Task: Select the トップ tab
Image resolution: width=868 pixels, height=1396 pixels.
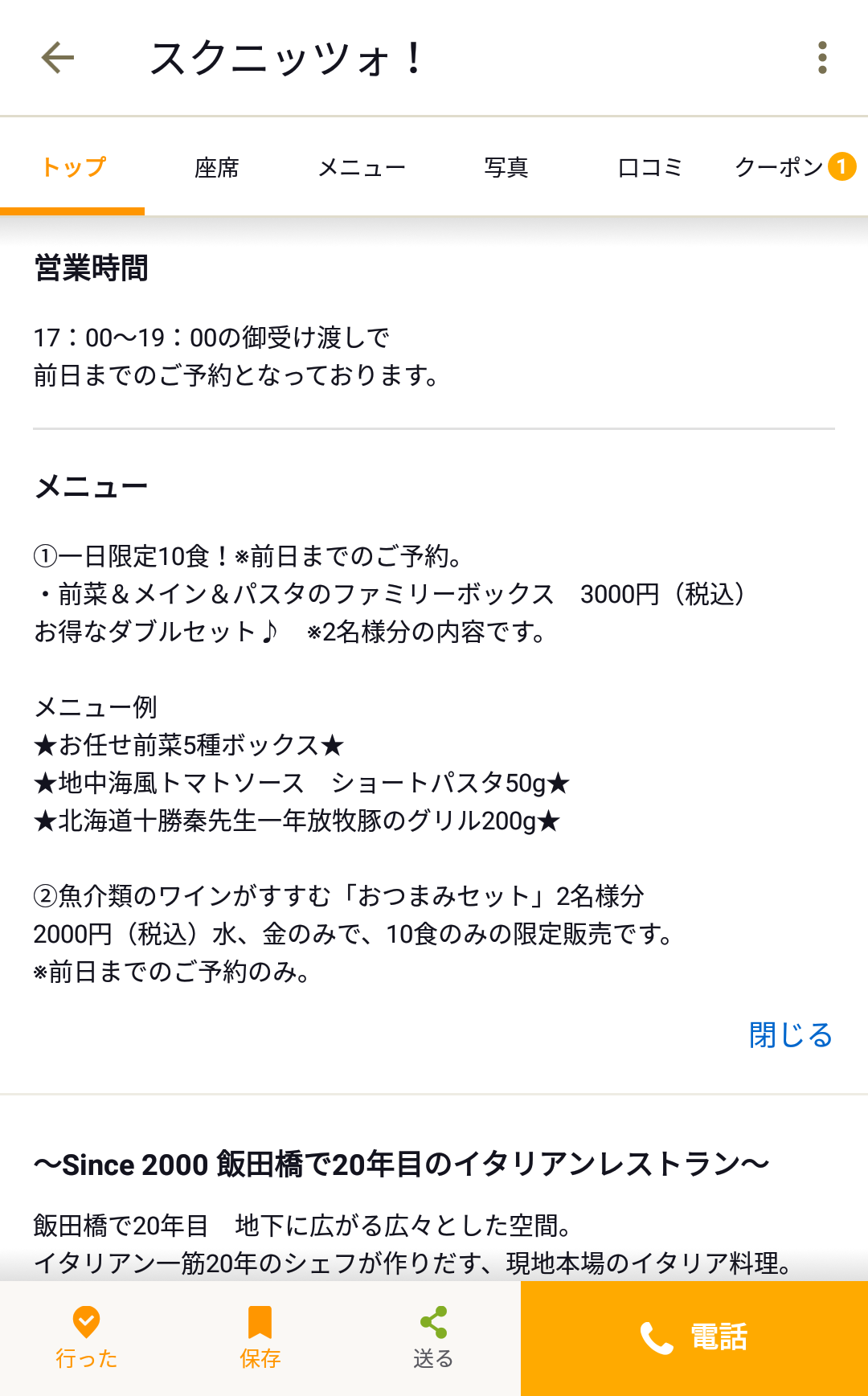Action: 72,167
